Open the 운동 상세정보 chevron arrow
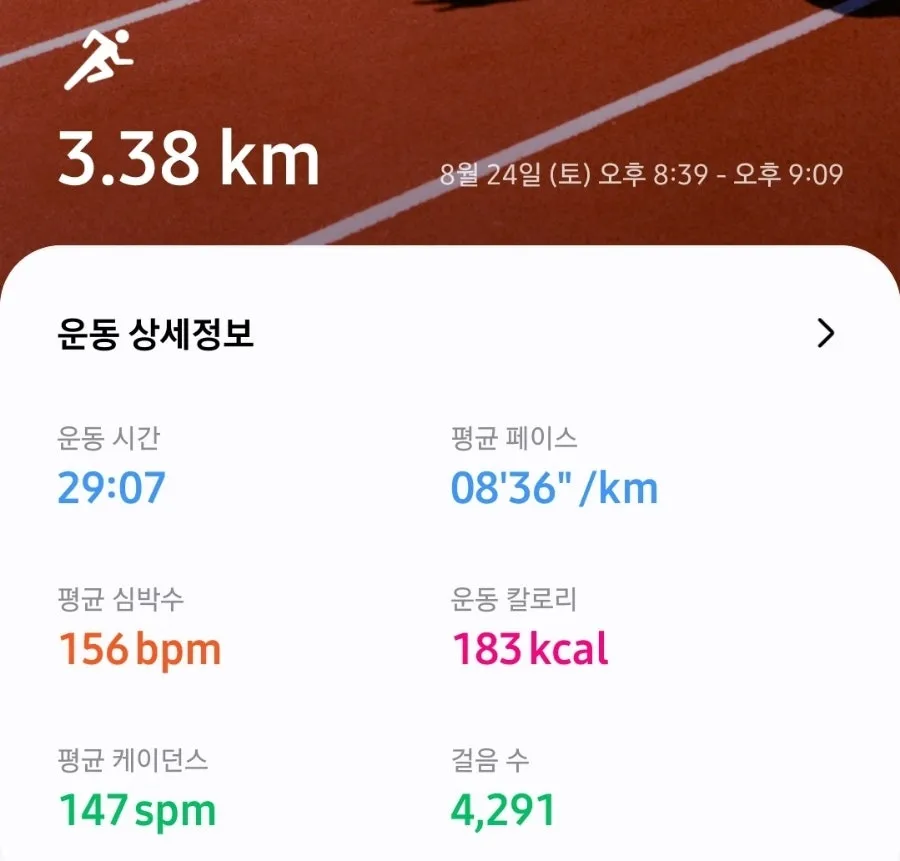 (826, 333)
